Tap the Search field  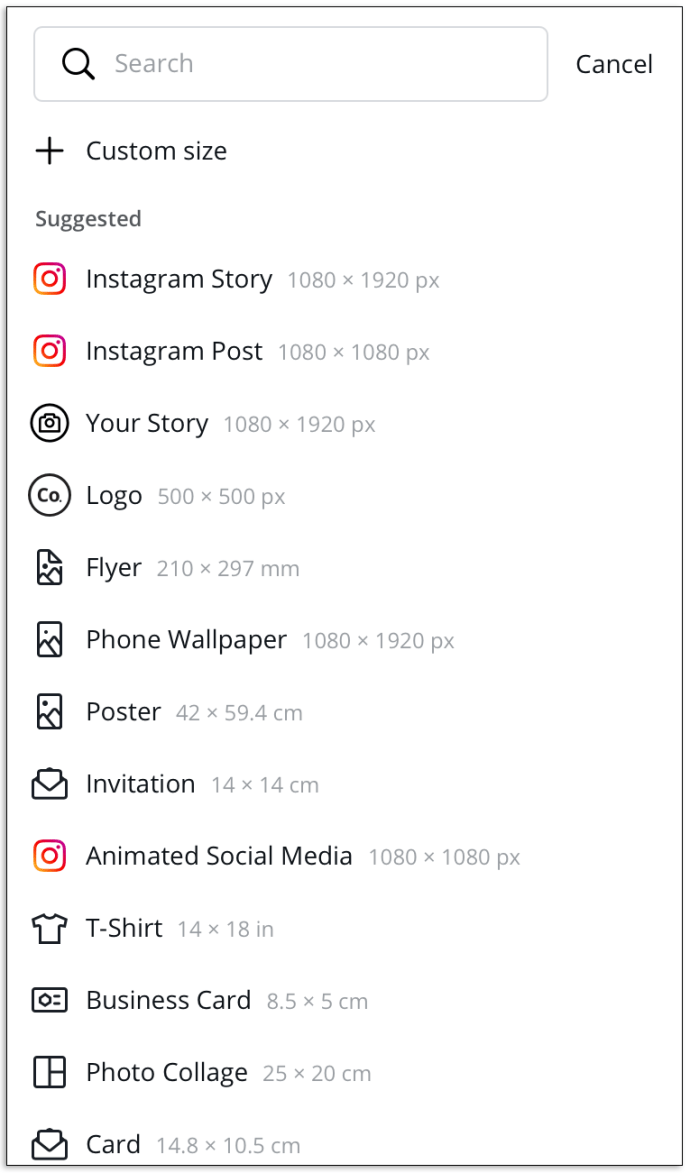(x=290, y=64)
